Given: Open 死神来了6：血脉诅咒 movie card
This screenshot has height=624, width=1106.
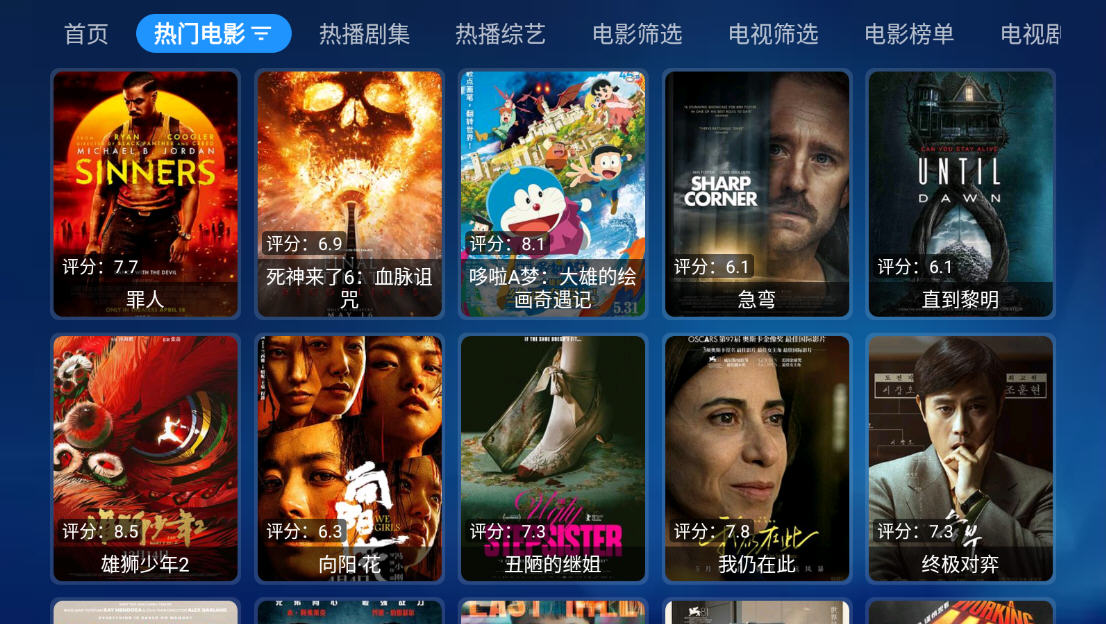Looking at the screenshot, I should (349, 194).
